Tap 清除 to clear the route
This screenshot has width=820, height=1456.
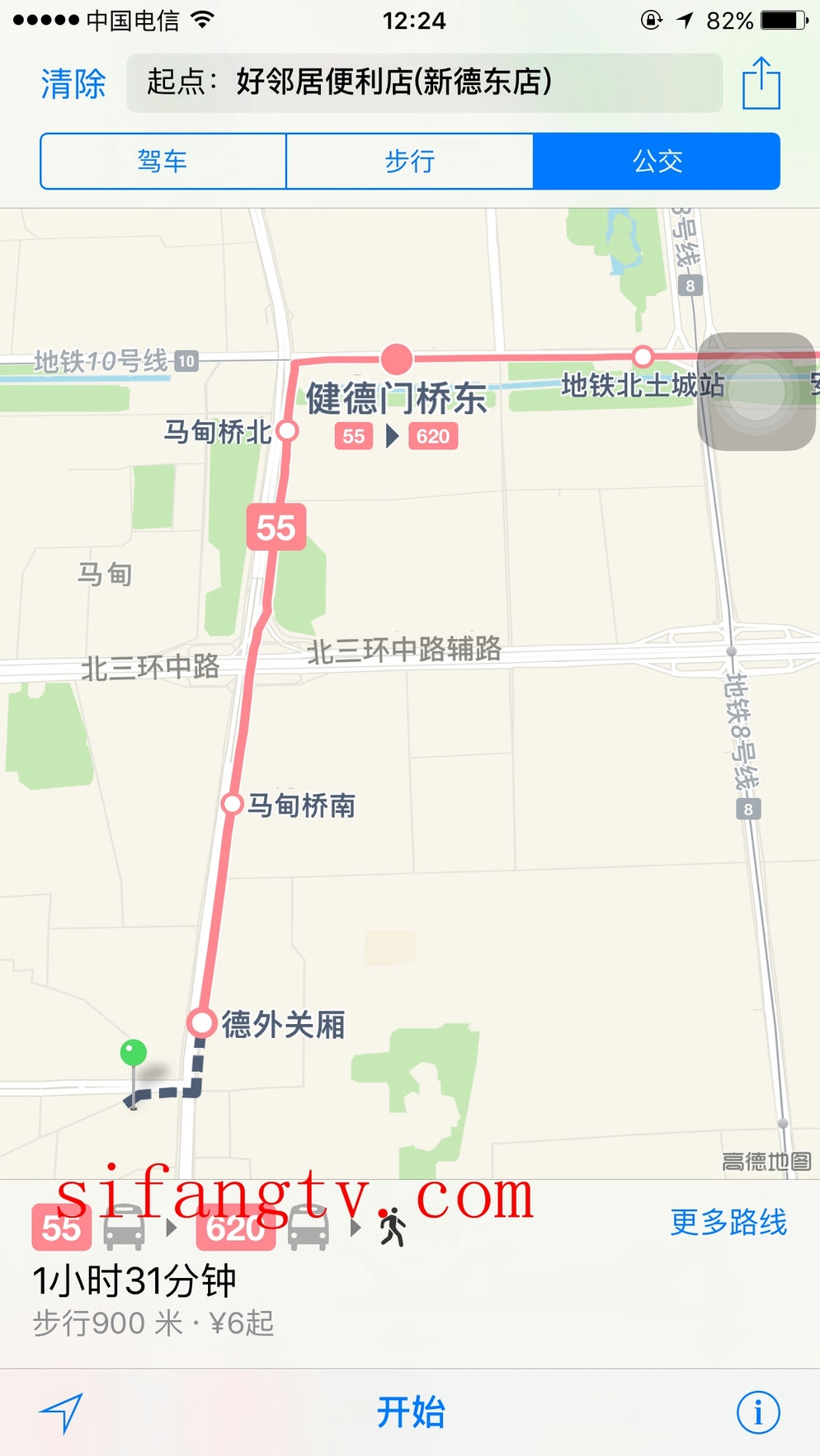coord(73,83)
